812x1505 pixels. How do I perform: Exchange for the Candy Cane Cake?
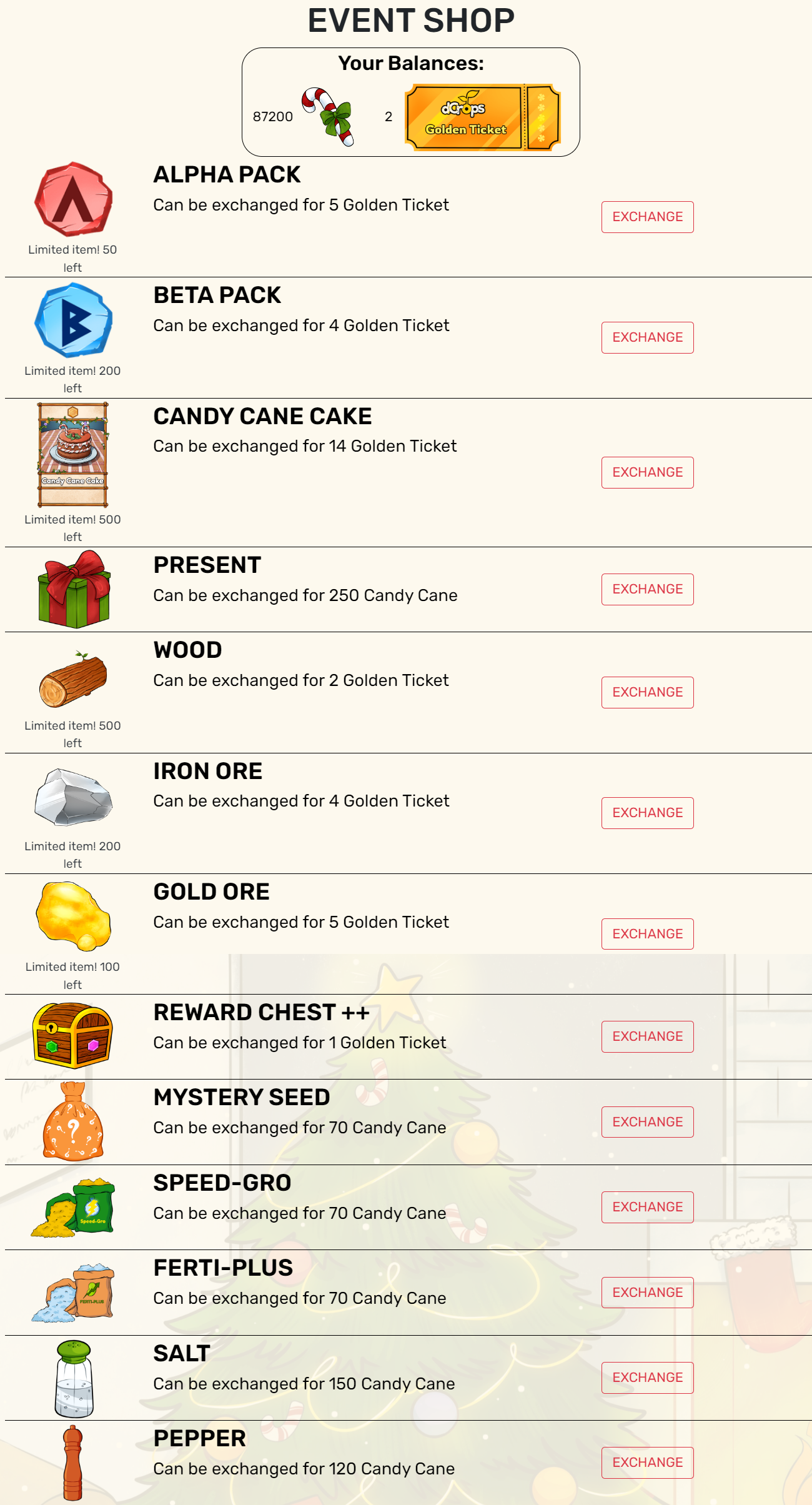tap(647, 472)
